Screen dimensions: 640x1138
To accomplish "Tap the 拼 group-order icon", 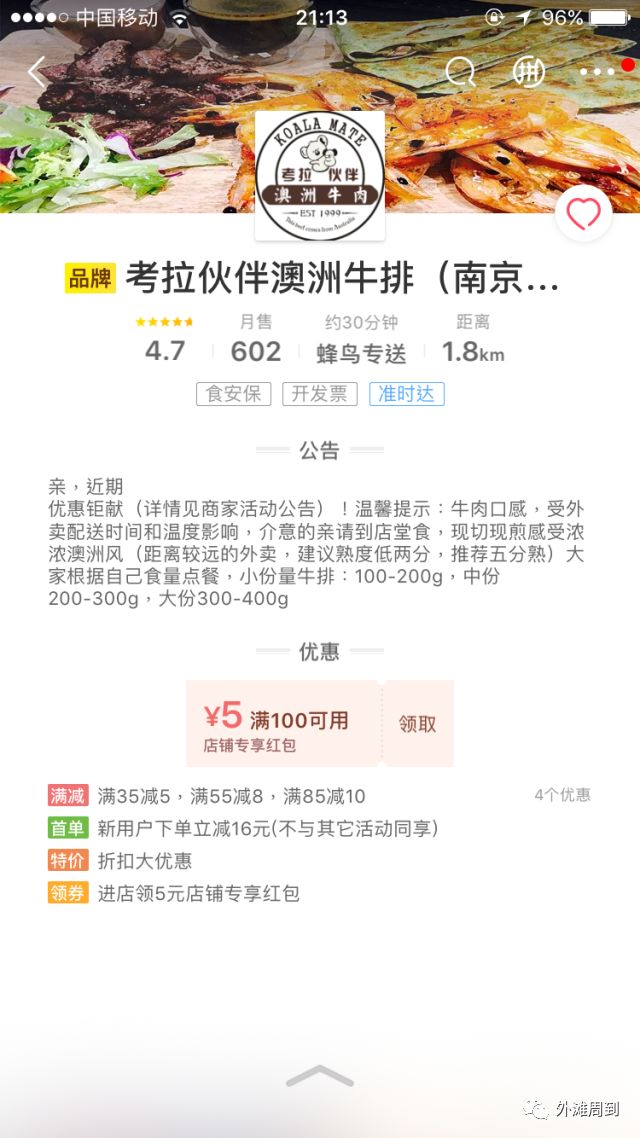I will (529, 72).
